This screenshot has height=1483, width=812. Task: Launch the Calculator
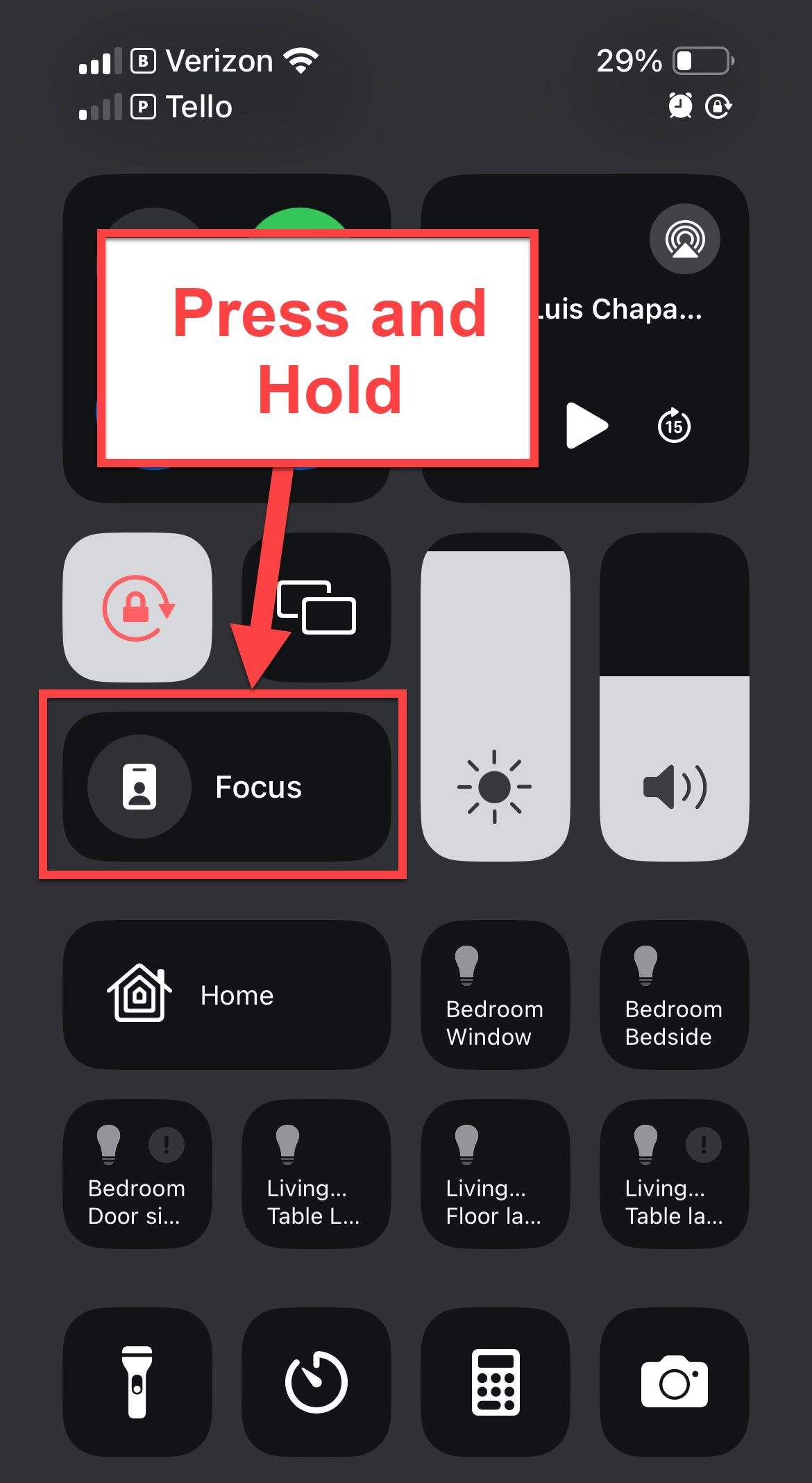[495, 1382]
